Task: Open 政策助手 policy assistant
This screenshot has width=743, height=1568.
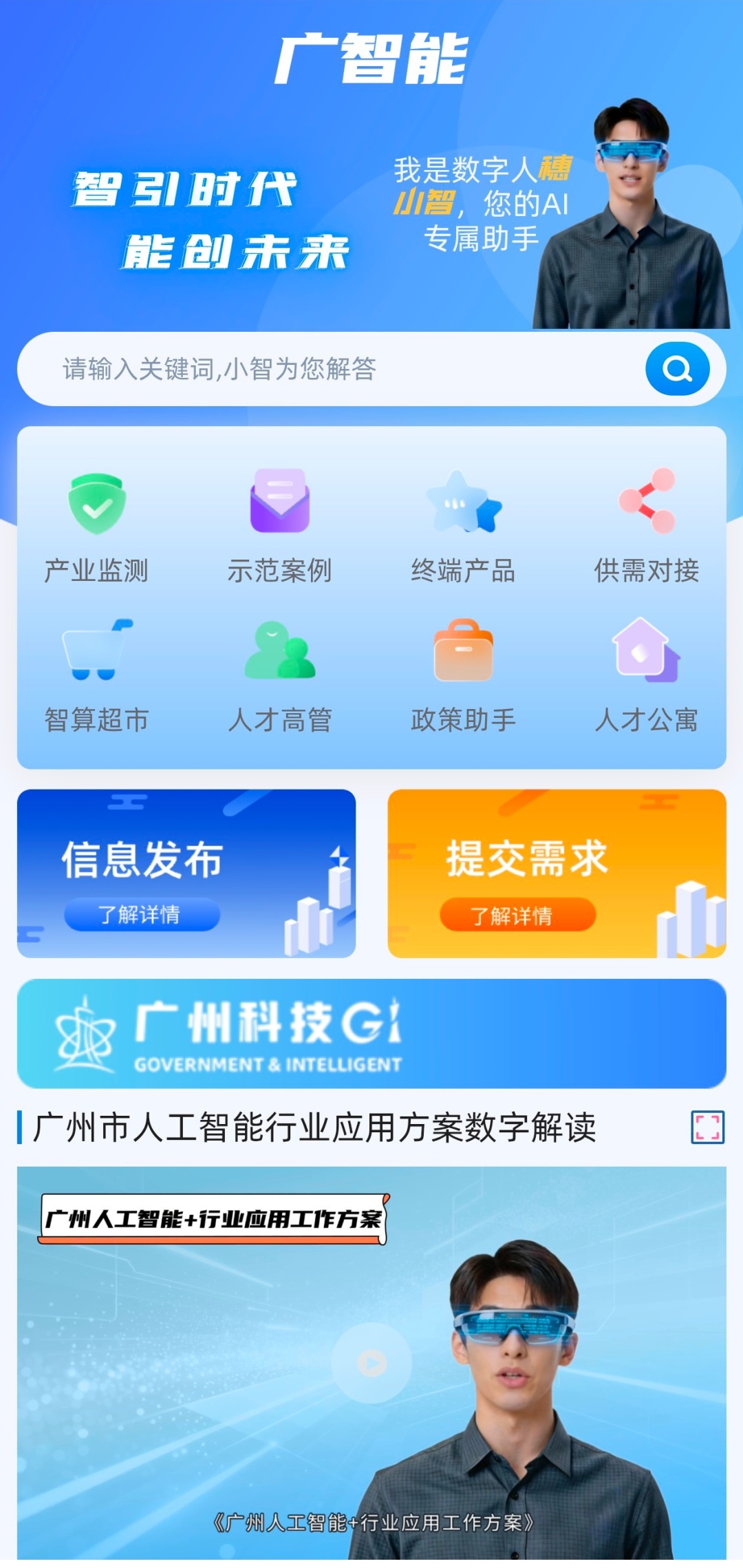Action: click(x=463, y=676)
